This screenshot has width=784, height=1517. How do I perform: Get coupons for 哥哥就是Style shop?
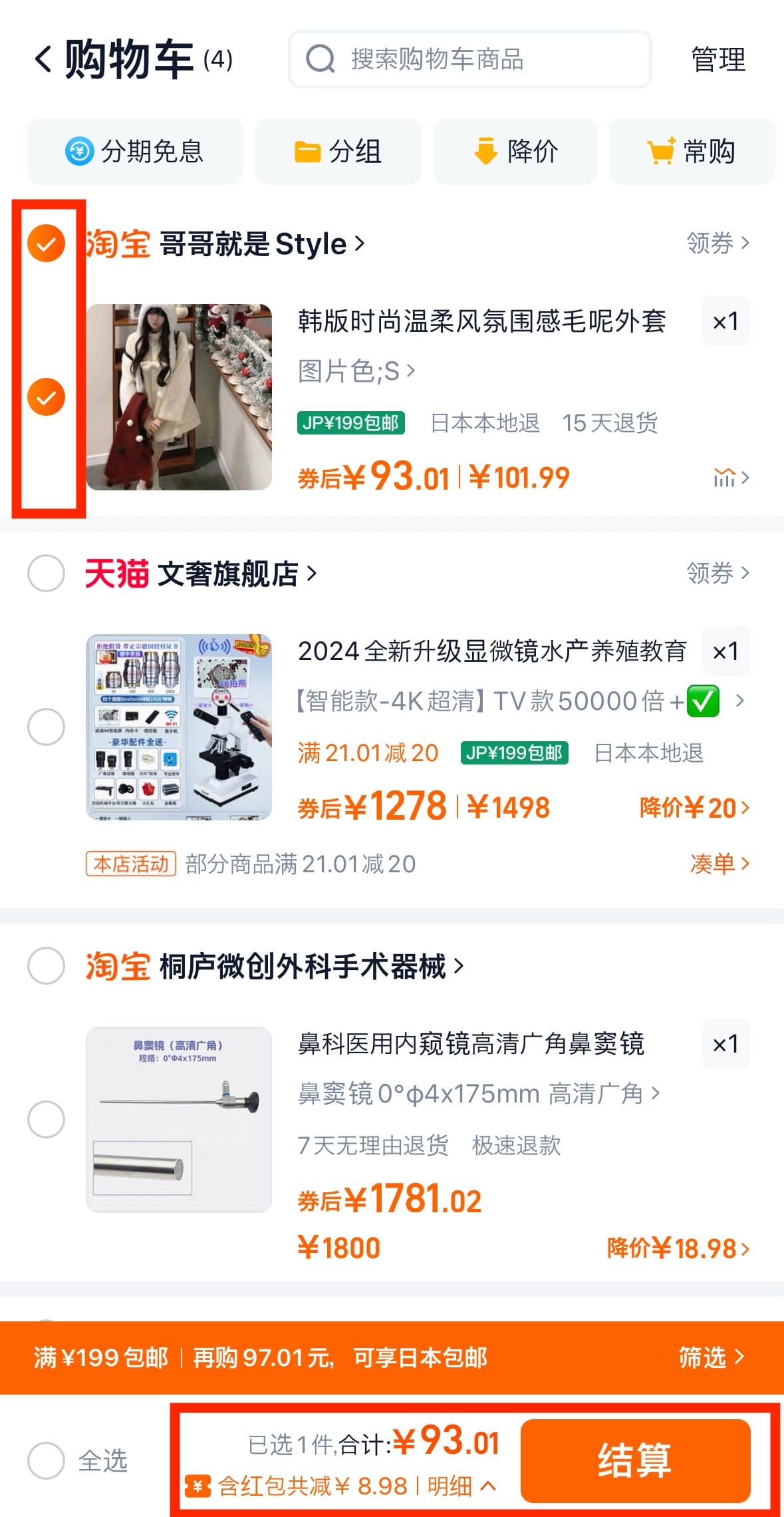pyautogui.click(x=717, y=243)
